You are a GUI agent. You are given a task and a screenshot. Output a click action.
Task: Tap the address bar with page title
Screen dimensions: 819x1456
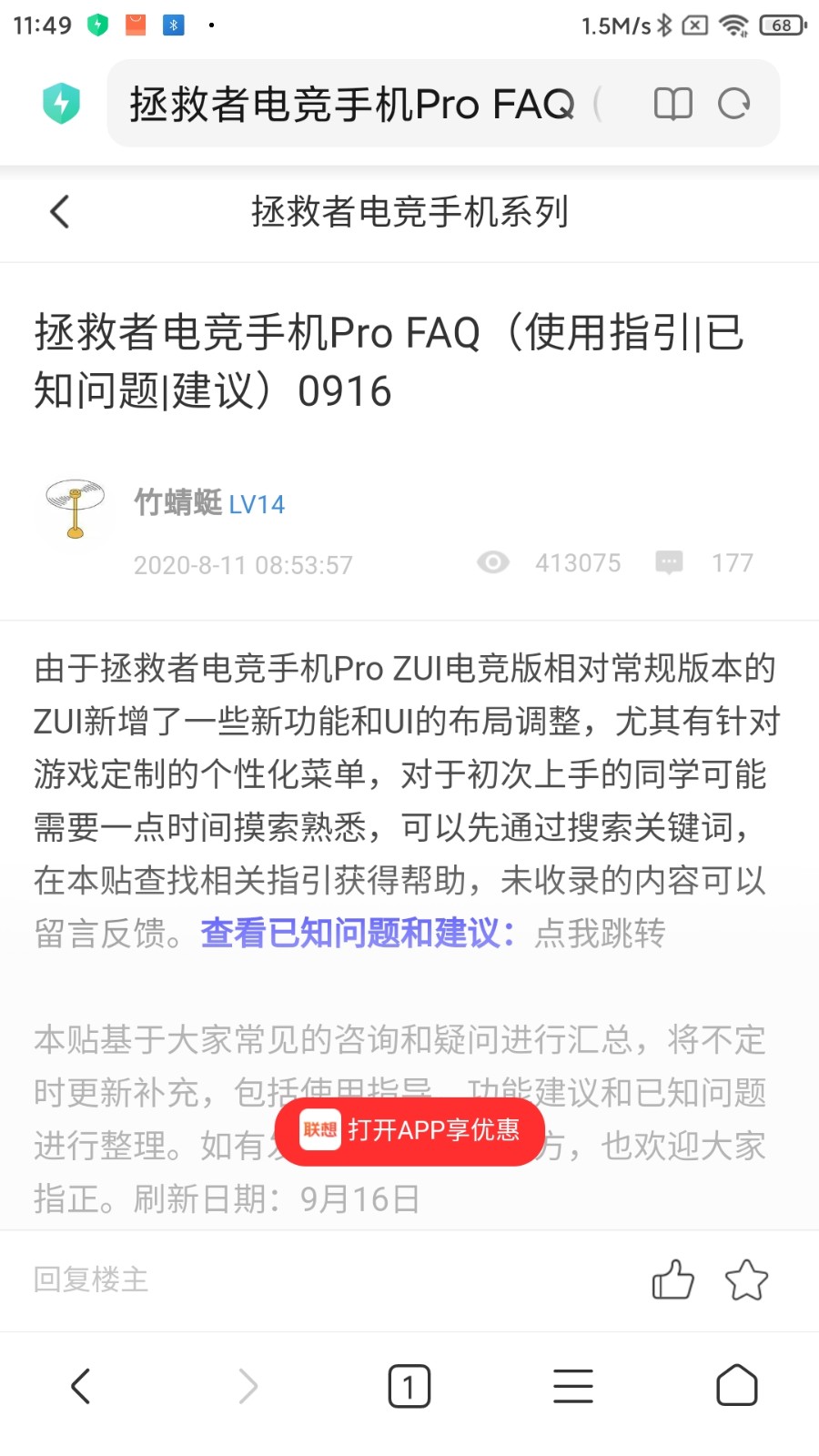[x=364, y=104]
